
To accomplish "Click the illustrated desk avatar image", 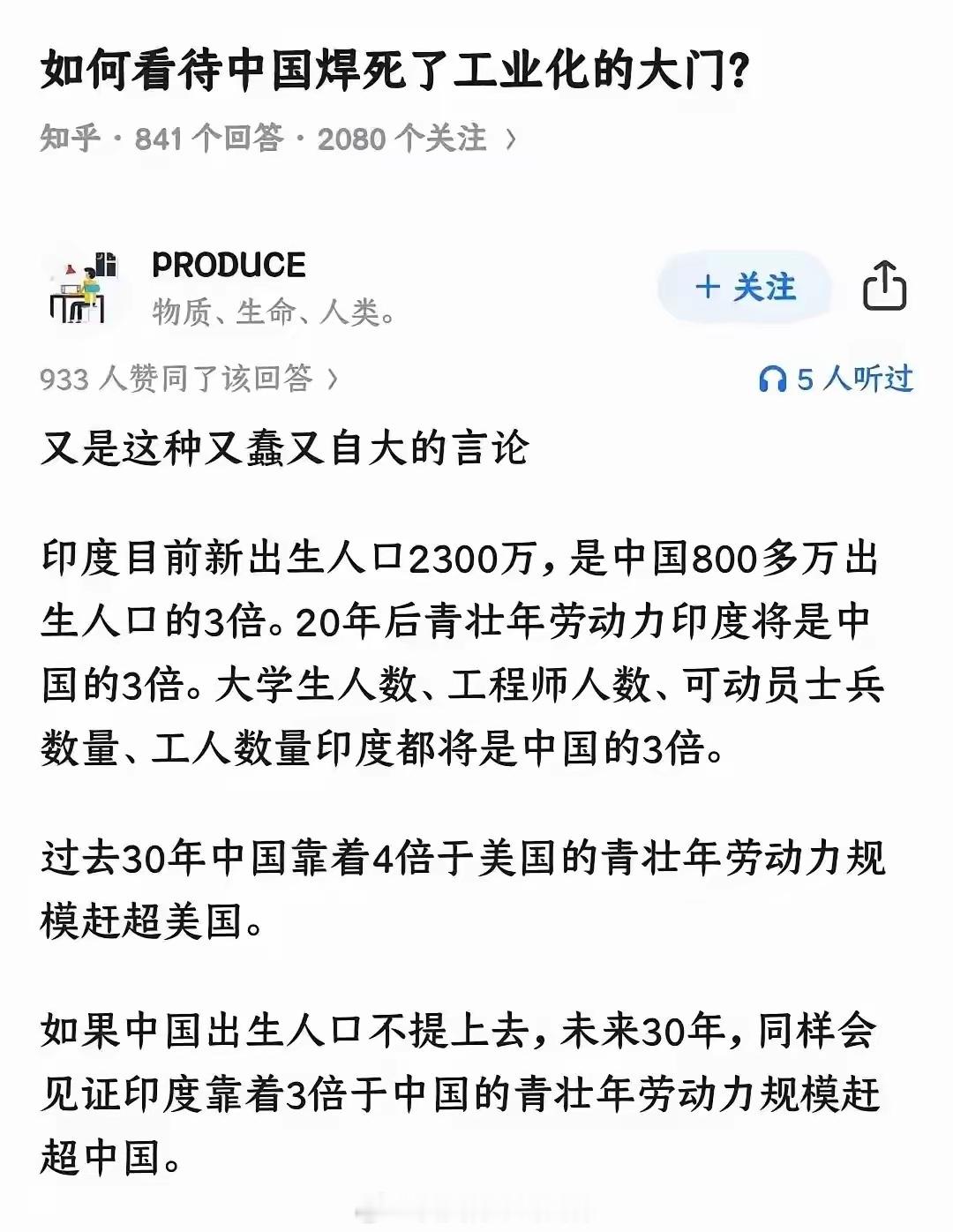I will click(83, 285).
